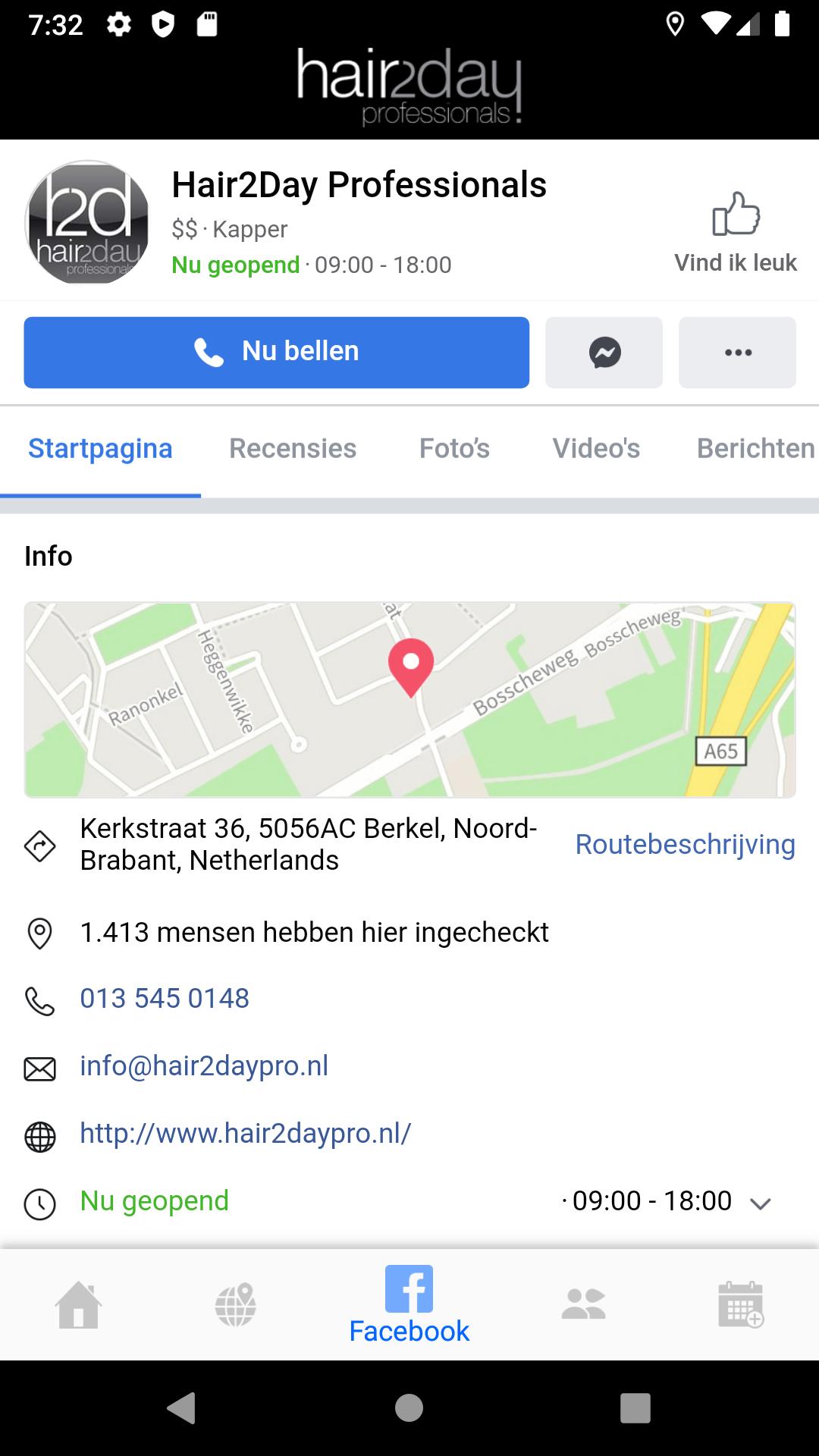This screenshot has width=819, height=1456.
Task: Switch to the Recensies tab
Action: coord(293,448)
